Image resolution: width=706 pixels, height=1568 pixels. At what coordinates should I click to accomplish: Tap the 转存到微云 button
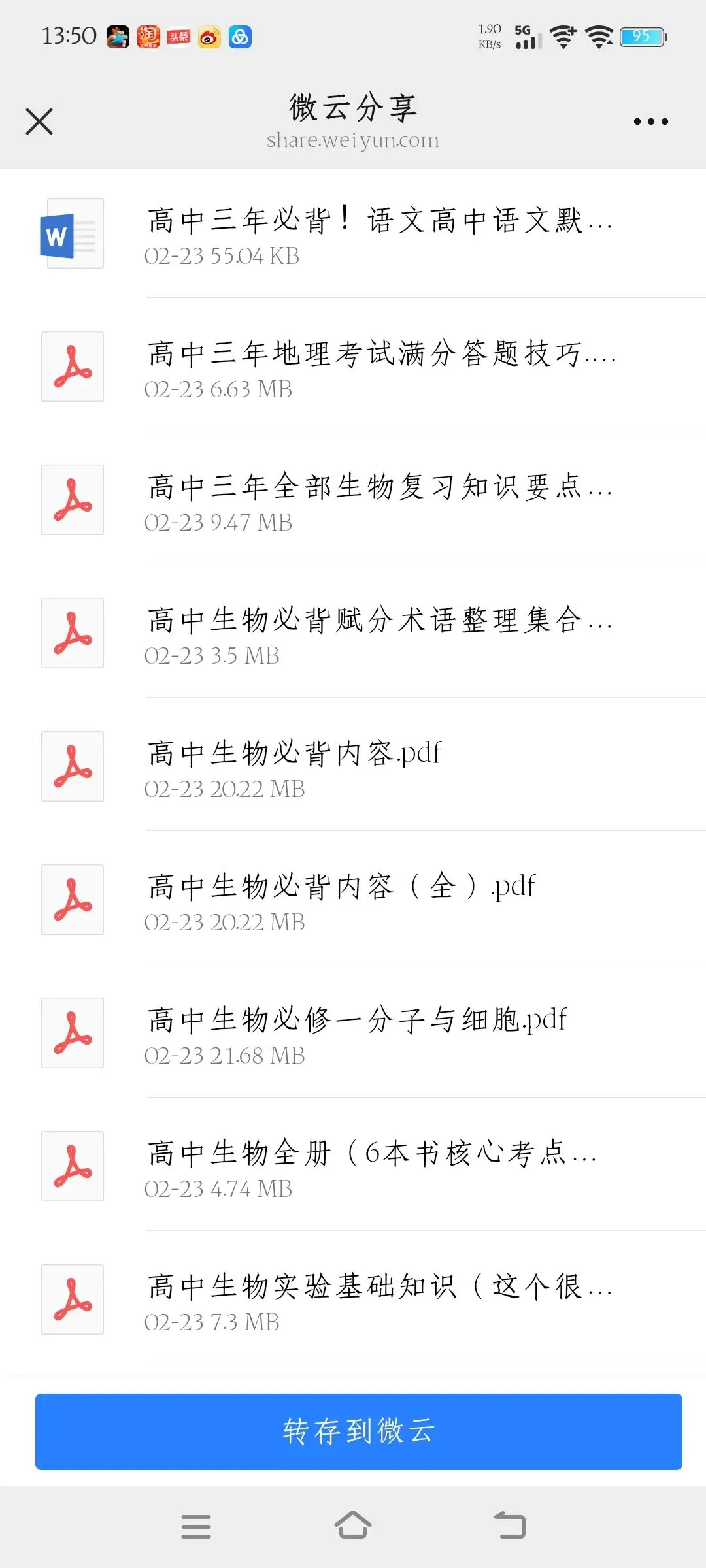pyautogui.click(x=358, y=1431)
